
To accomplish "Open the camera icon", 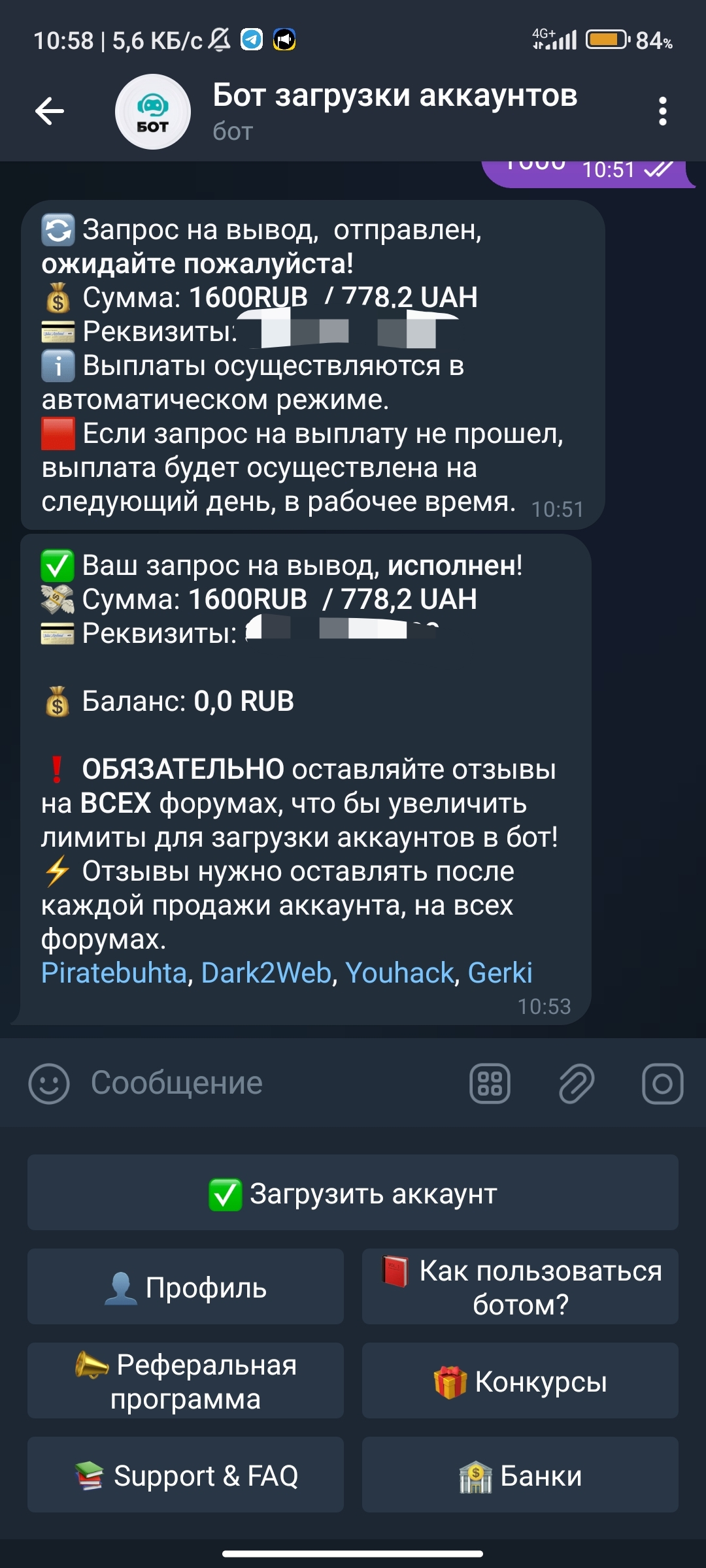I will (662, 1083).
